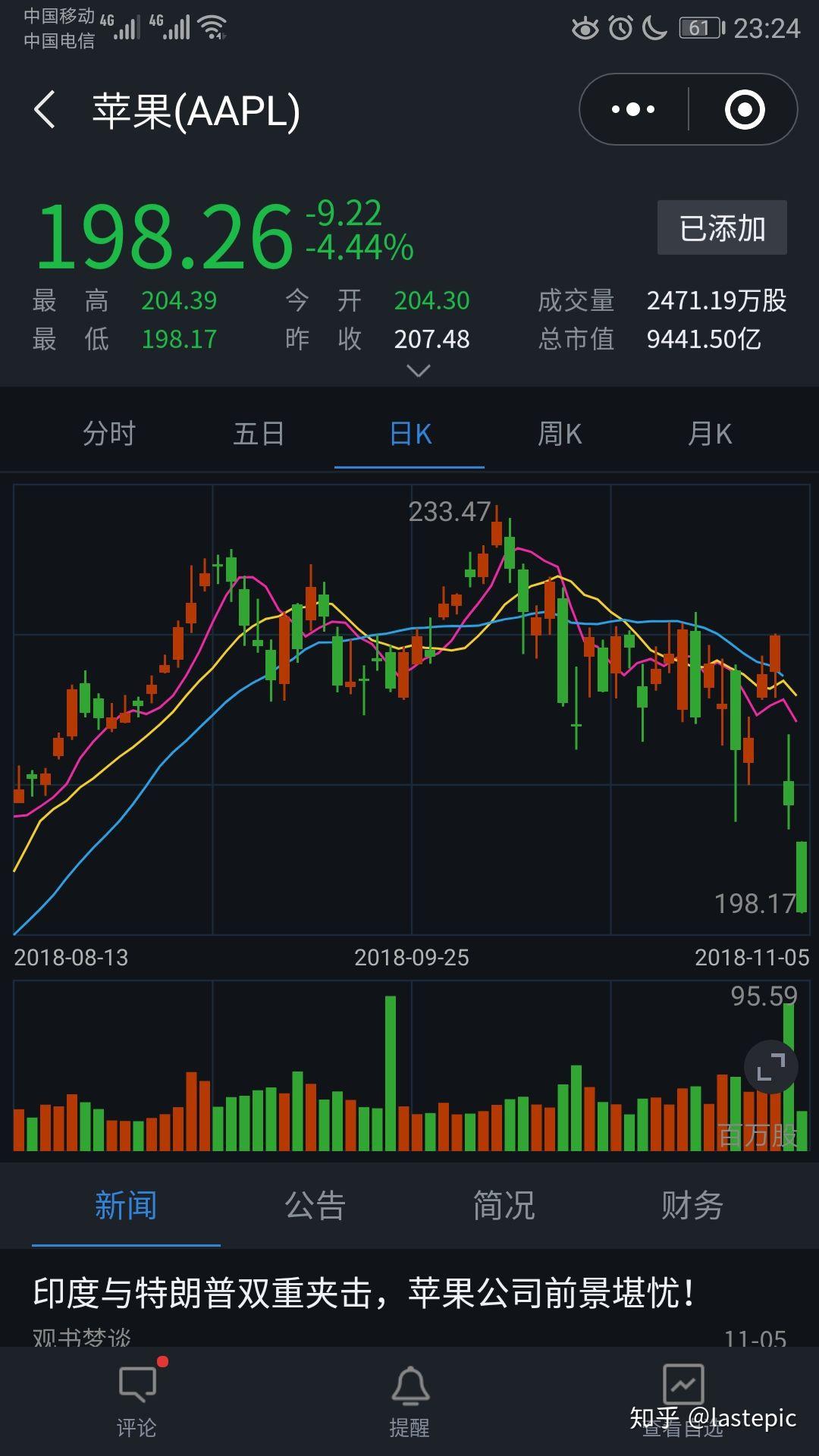Open the 财务 financials tab
Screen dimensions: 819x1456
tap(691, 1204)
